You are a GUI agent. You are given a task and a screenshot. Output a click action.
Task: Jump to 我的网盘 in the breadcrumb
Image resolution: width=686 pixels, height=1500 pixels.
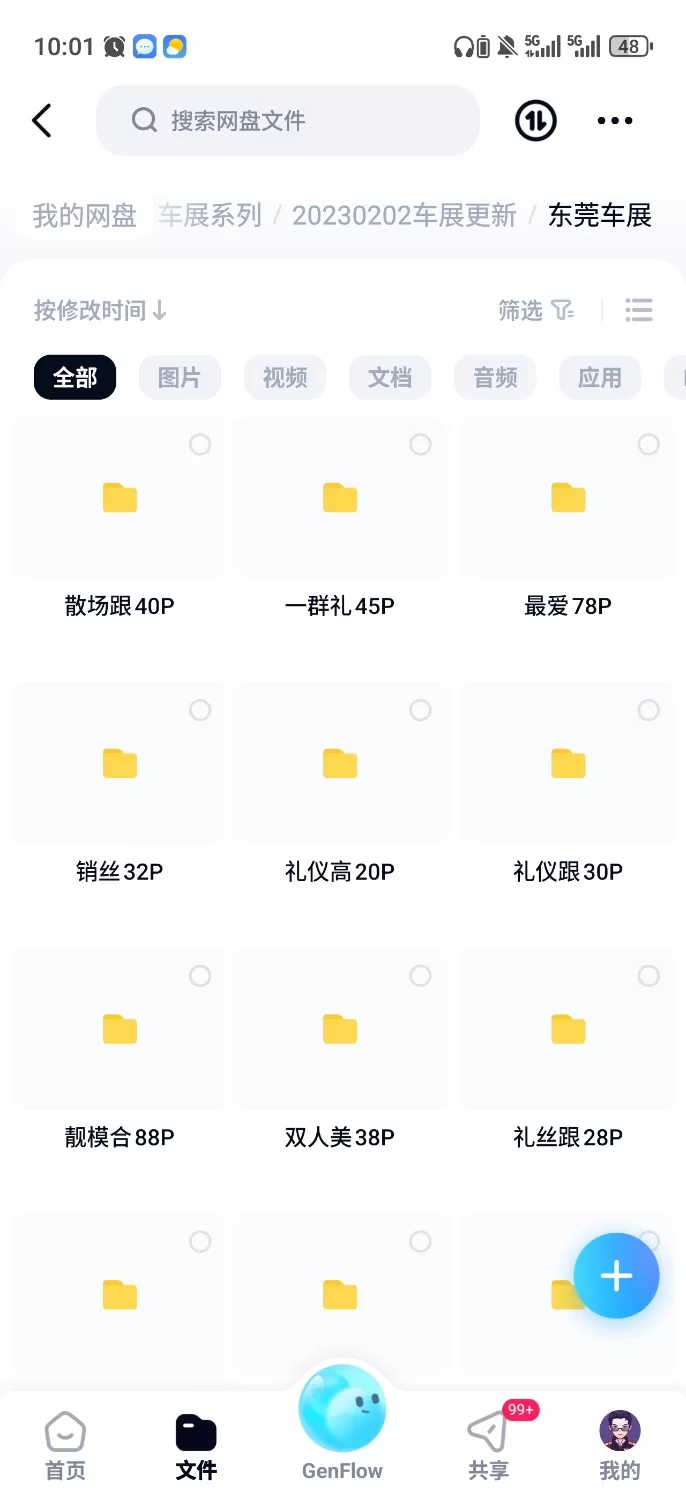click(x=85, y=215)
